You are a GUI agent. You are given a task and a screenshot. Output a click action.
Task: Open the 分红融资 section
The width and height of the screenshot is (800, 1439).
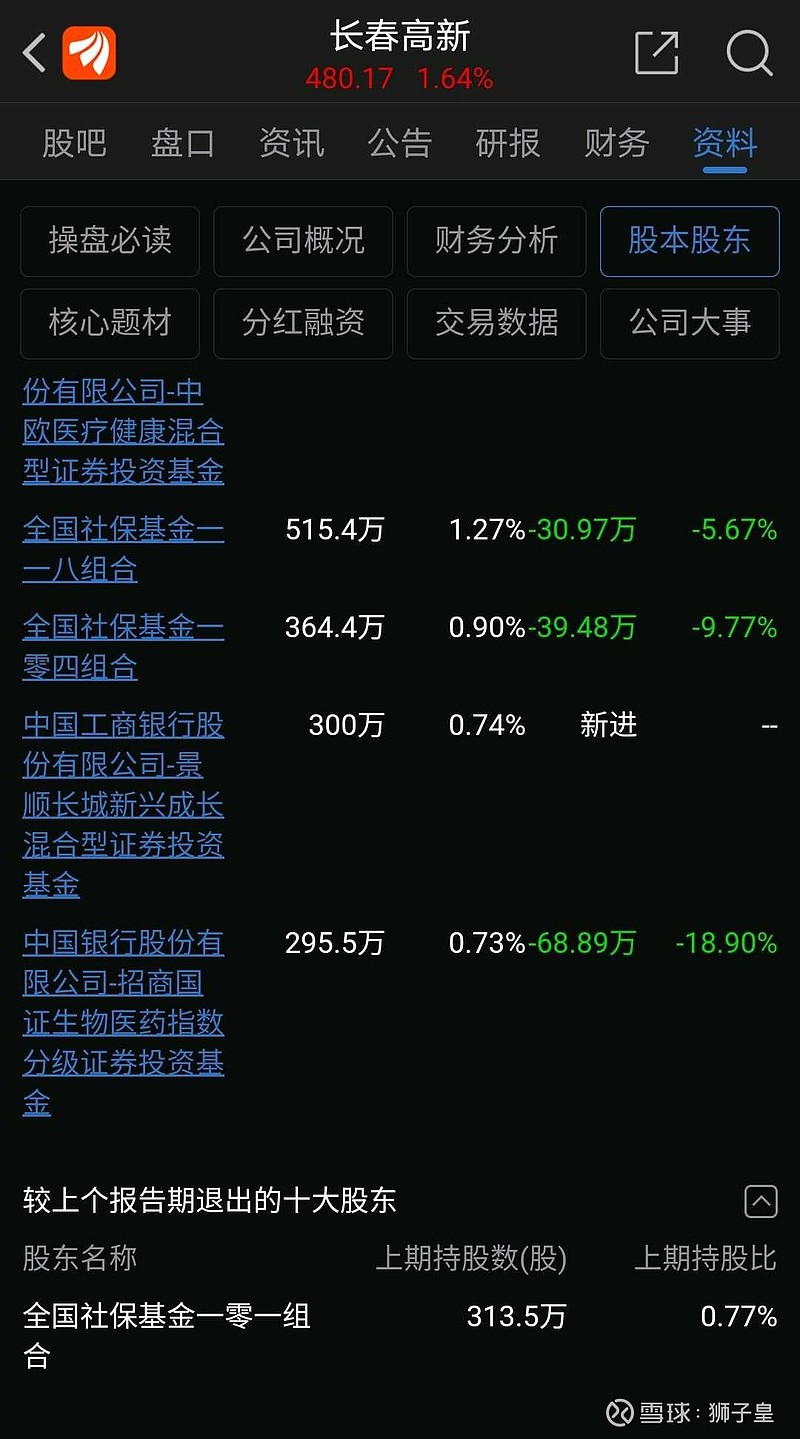pyautogui.click(x=303, y=323)
